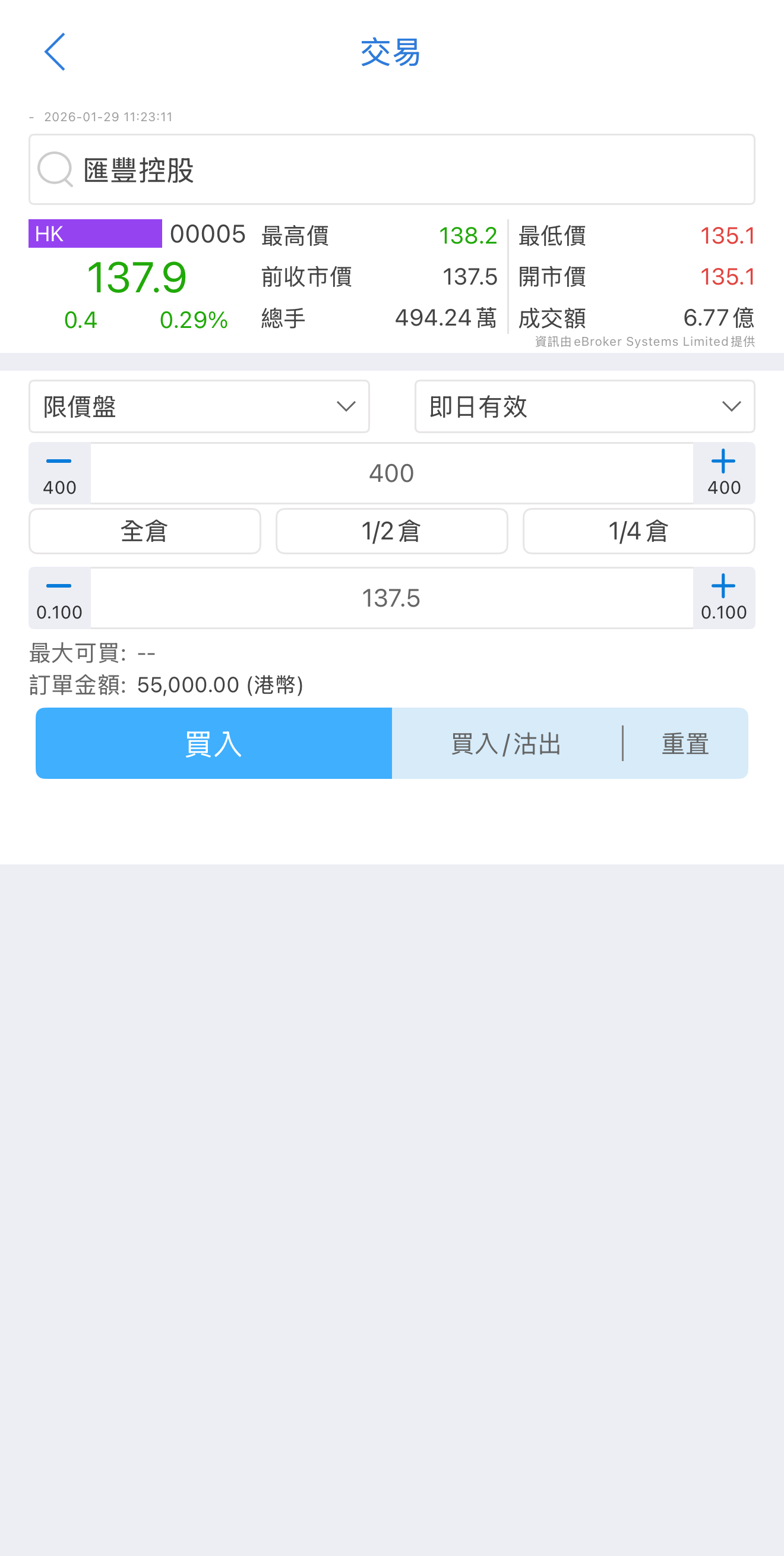Viewport: 784px width, 1556px height.
Task: Tap the 匯豐控股 stock search field
Action: pos(391,170)
